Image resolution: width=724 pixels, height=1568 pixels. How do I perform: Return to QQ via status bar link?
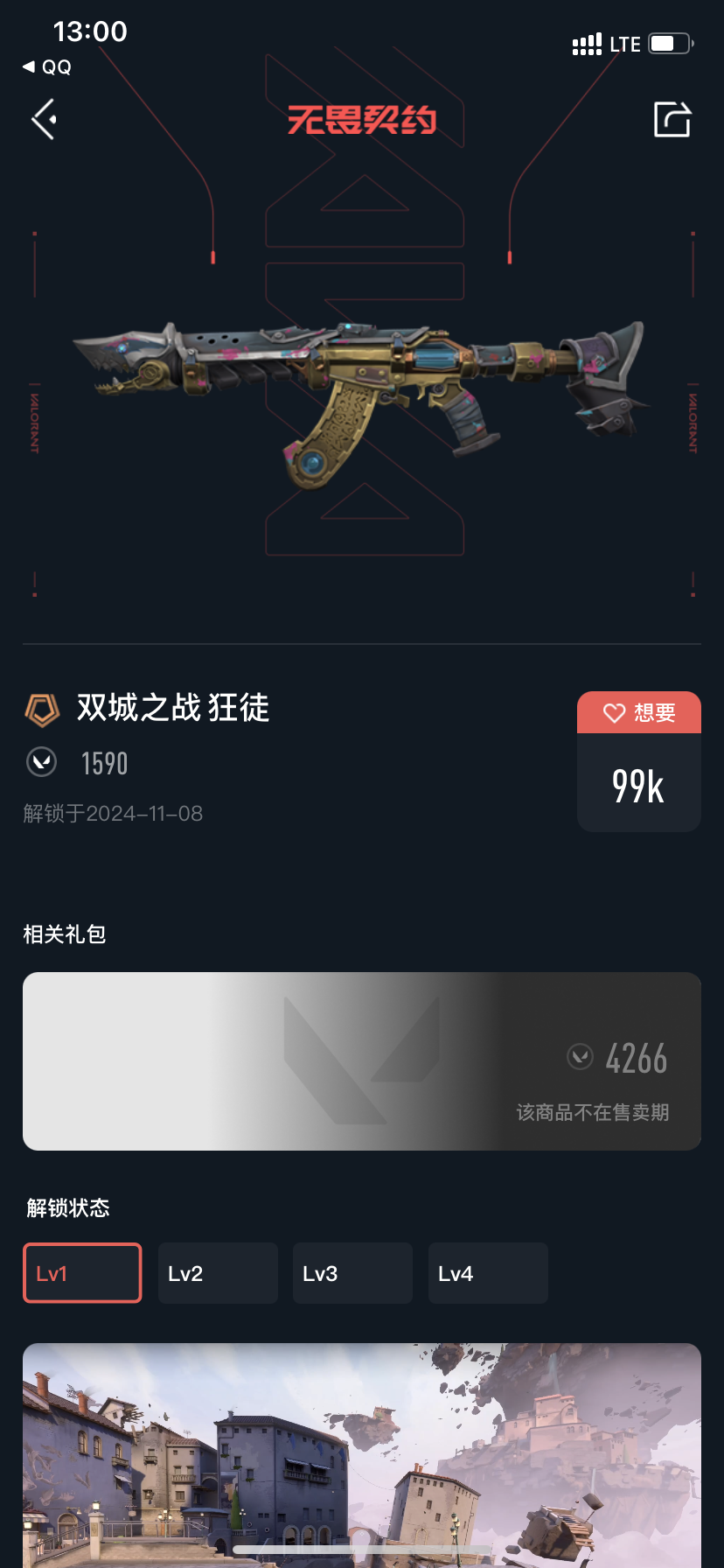click(x=47, y=67)
